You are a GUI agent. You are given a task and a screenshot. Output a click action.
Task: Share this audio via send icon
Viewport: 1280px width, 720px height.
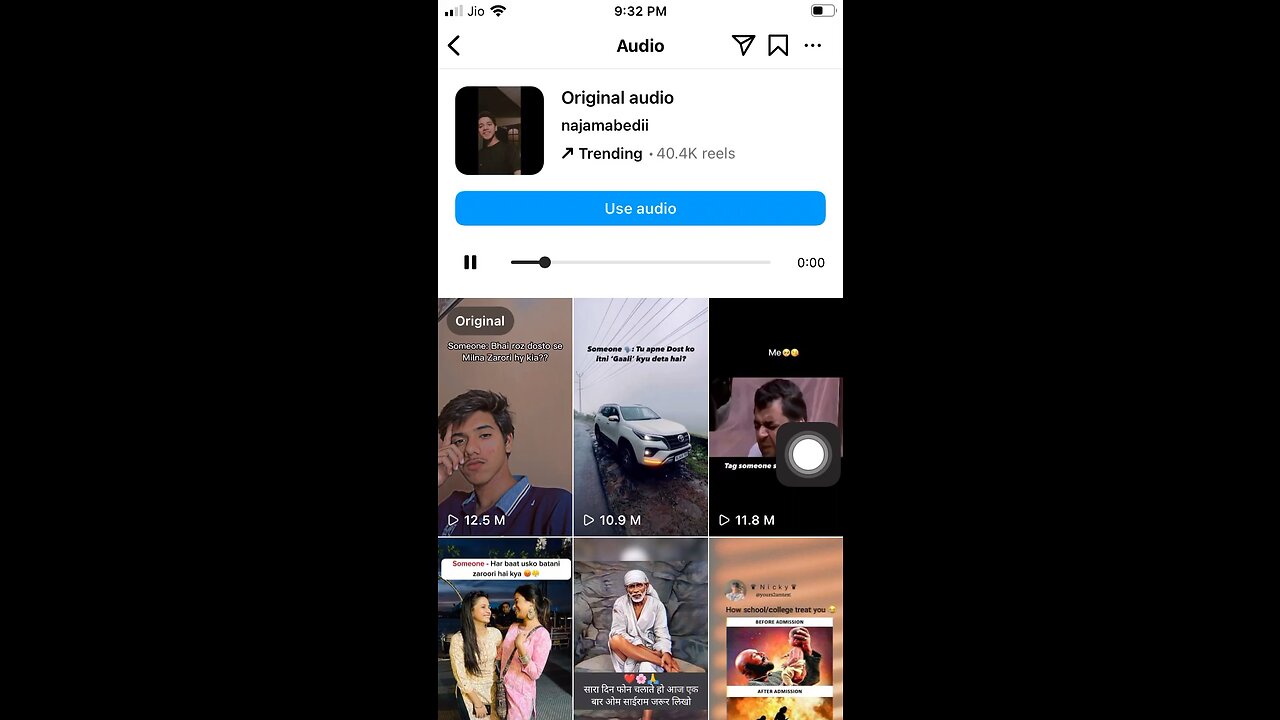pos(743,45)
